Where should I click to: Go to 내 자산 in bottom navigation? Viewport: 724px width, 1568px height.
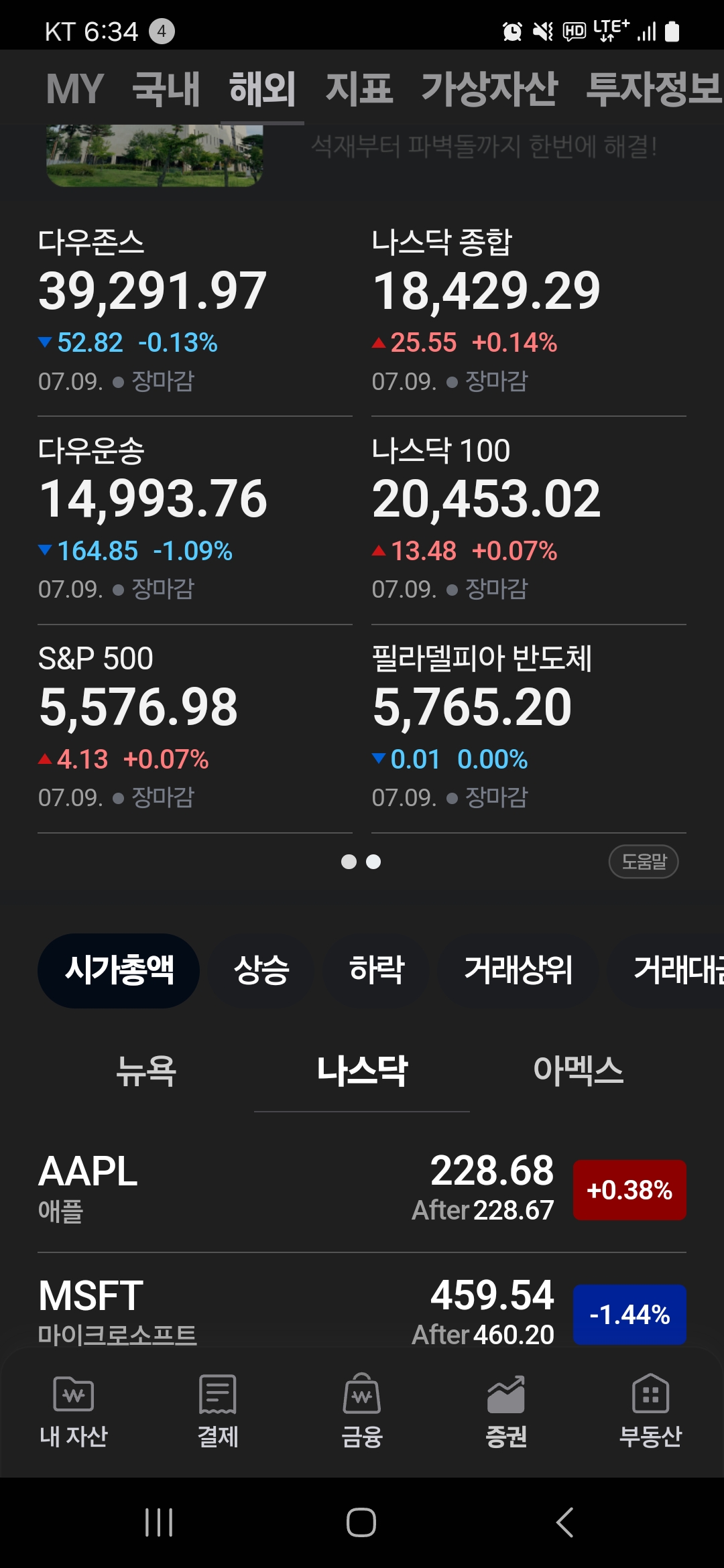pyautogui.click(x=74, y=1412)
